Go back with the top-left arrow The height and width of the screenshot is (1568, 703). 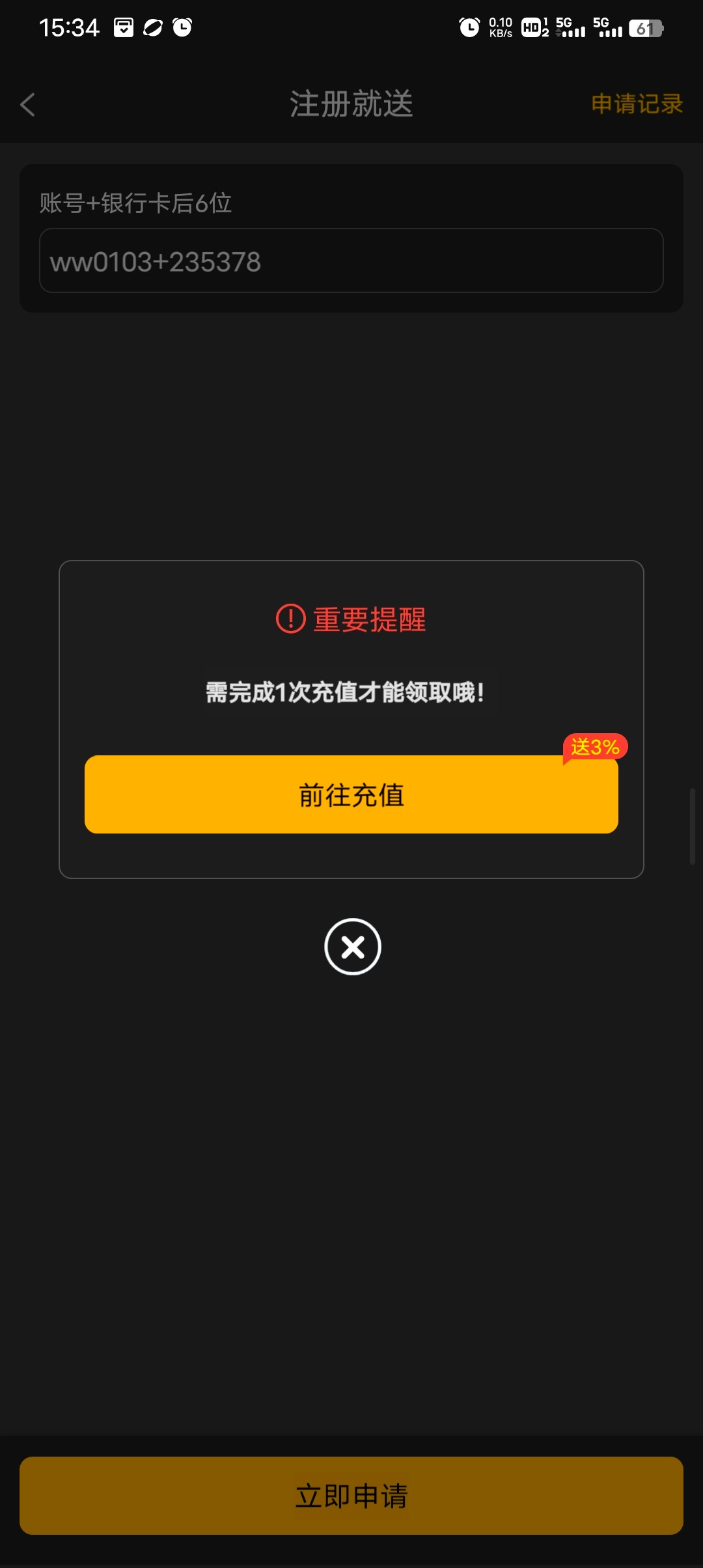point(27,104)
